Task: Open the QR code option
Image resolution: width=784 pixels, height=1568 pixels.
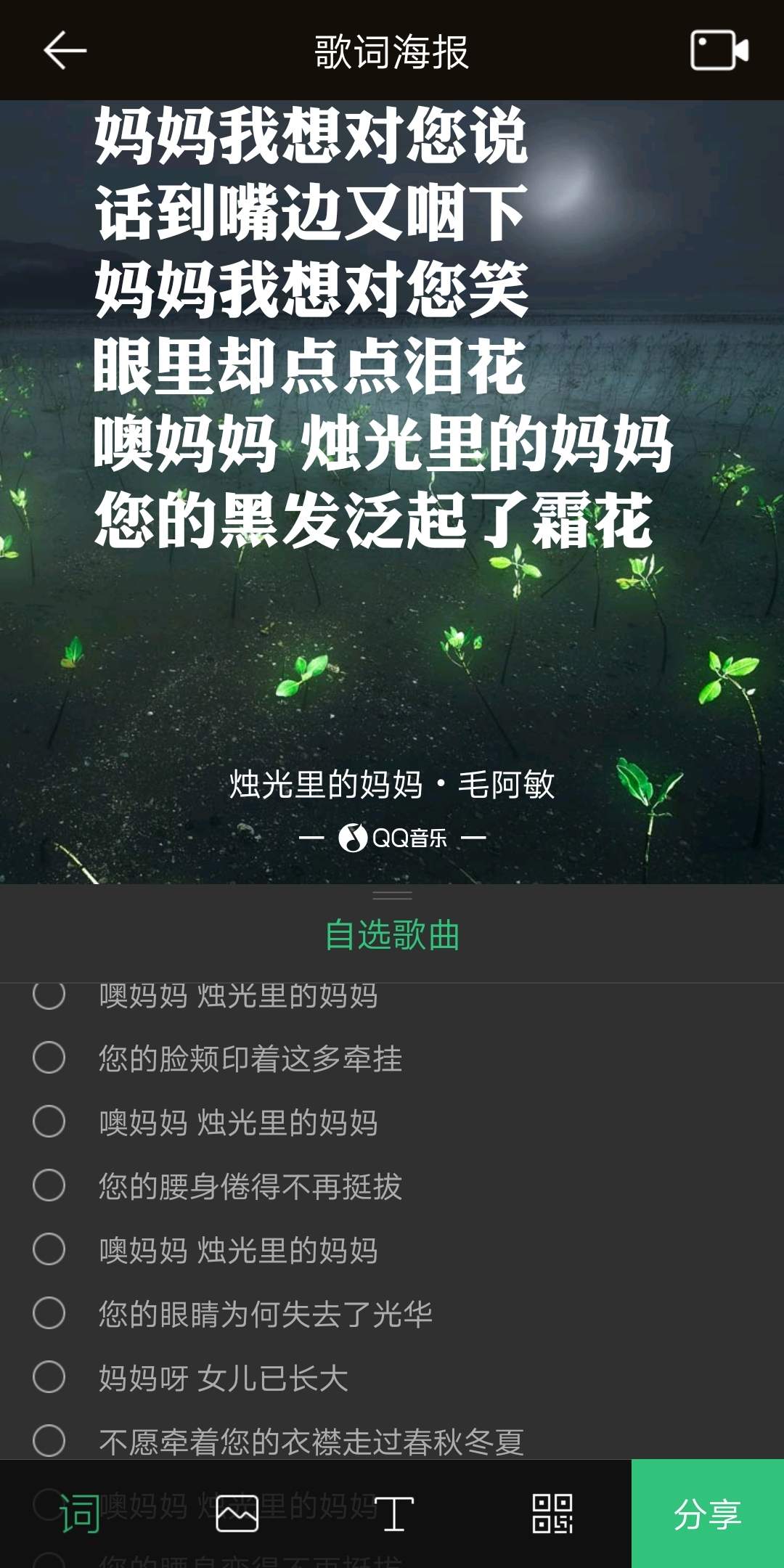Action: (x=552, y=1514)
